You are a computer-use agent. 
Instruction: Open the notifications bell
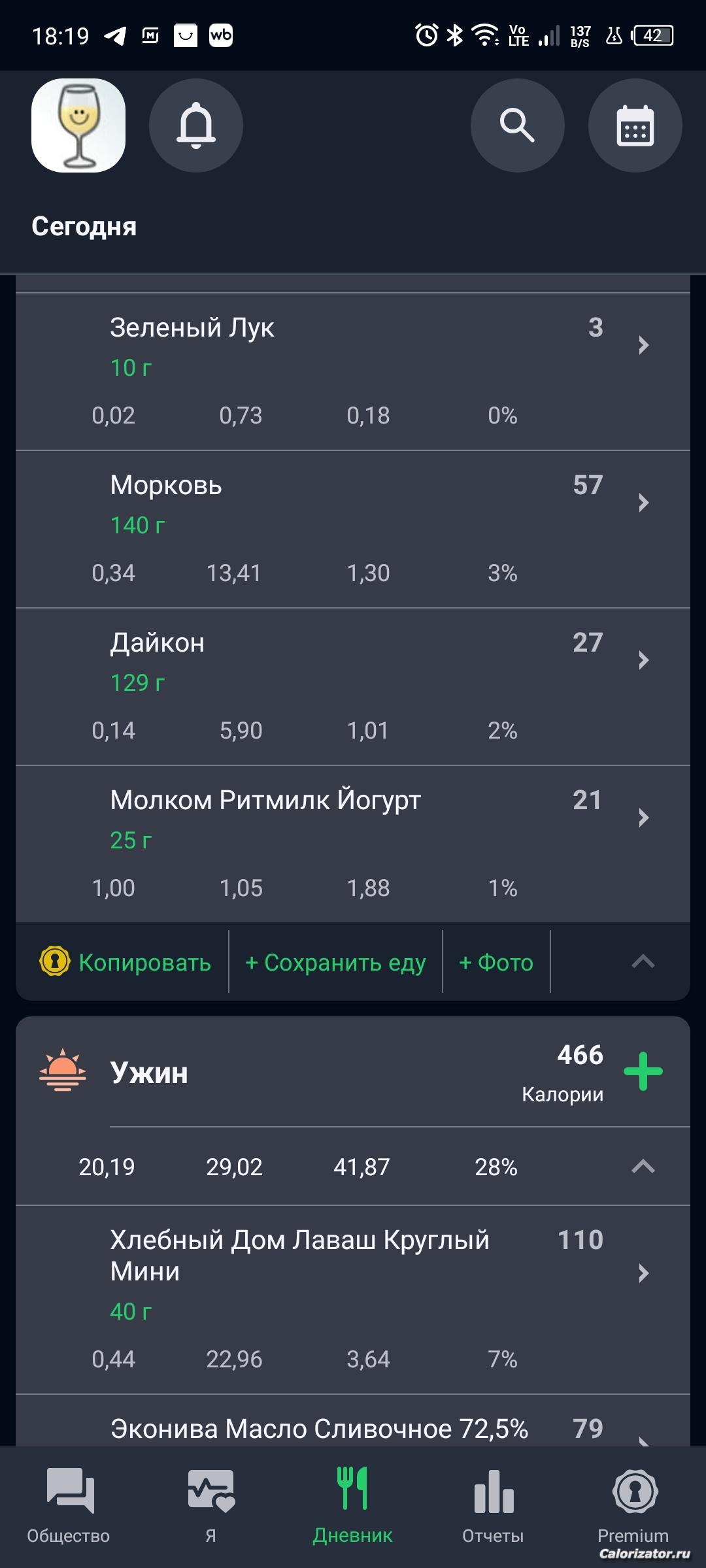point(195,125)
